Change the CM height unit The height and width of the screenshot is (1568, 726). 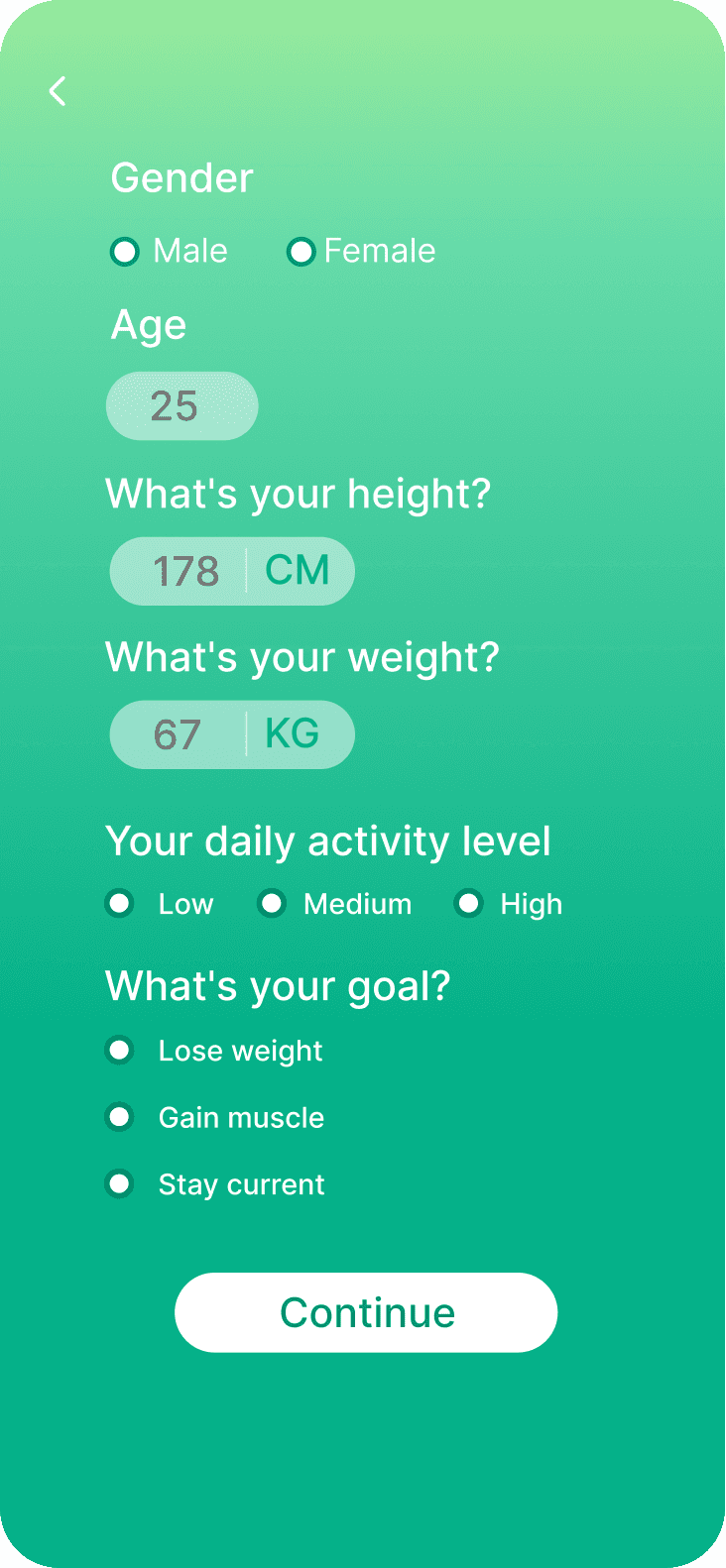298,571
